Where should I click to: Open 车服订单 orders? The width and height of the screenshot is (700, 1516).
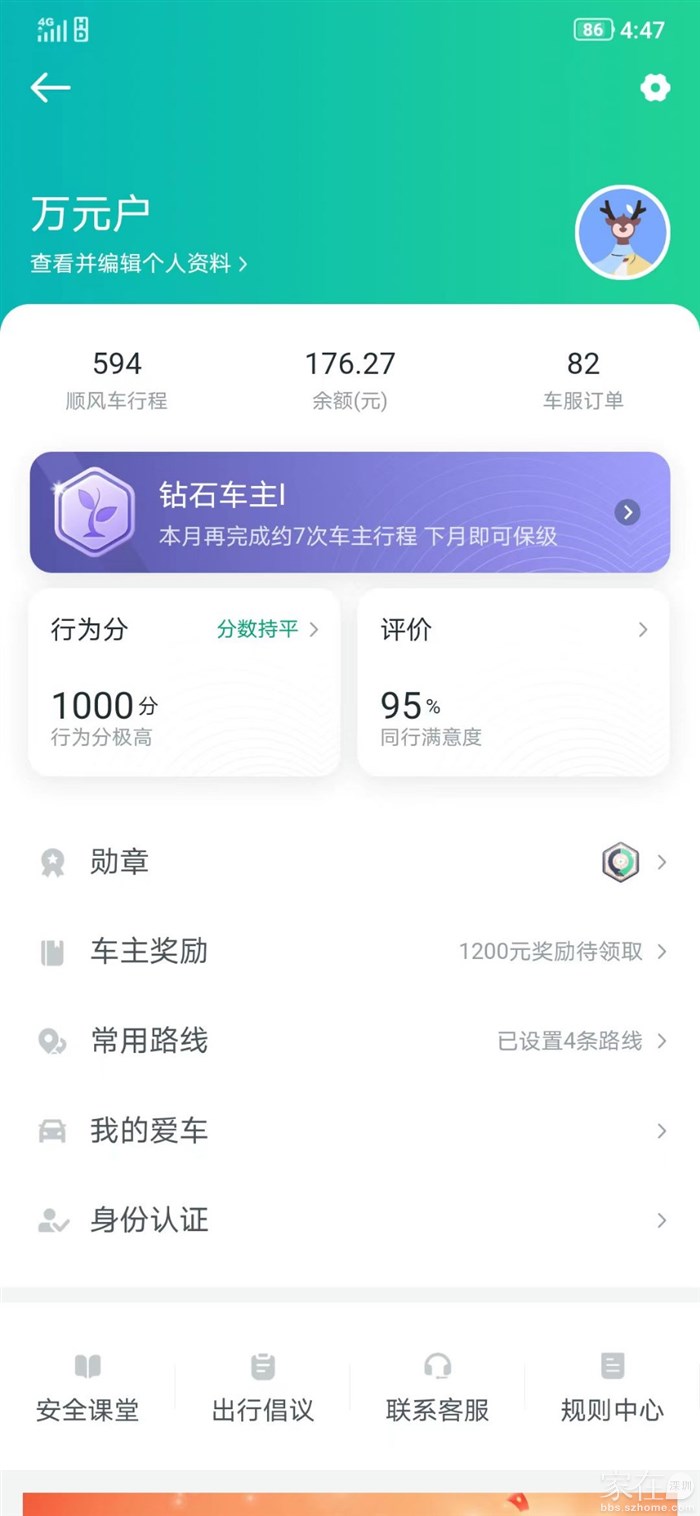pyautogui.click(x=583, y=380)
